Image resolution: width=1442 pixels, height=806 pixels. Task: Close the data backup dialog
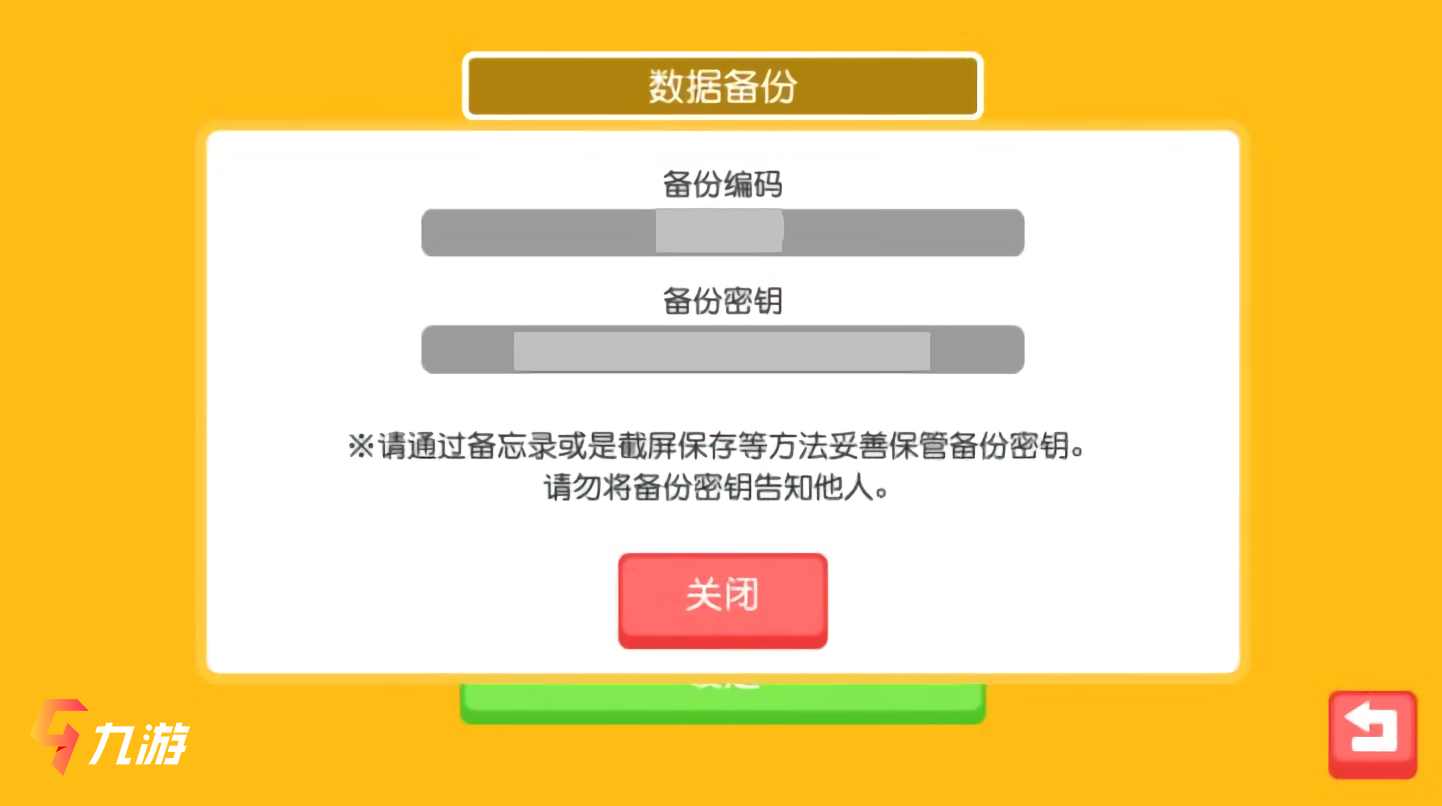point(722,597)
